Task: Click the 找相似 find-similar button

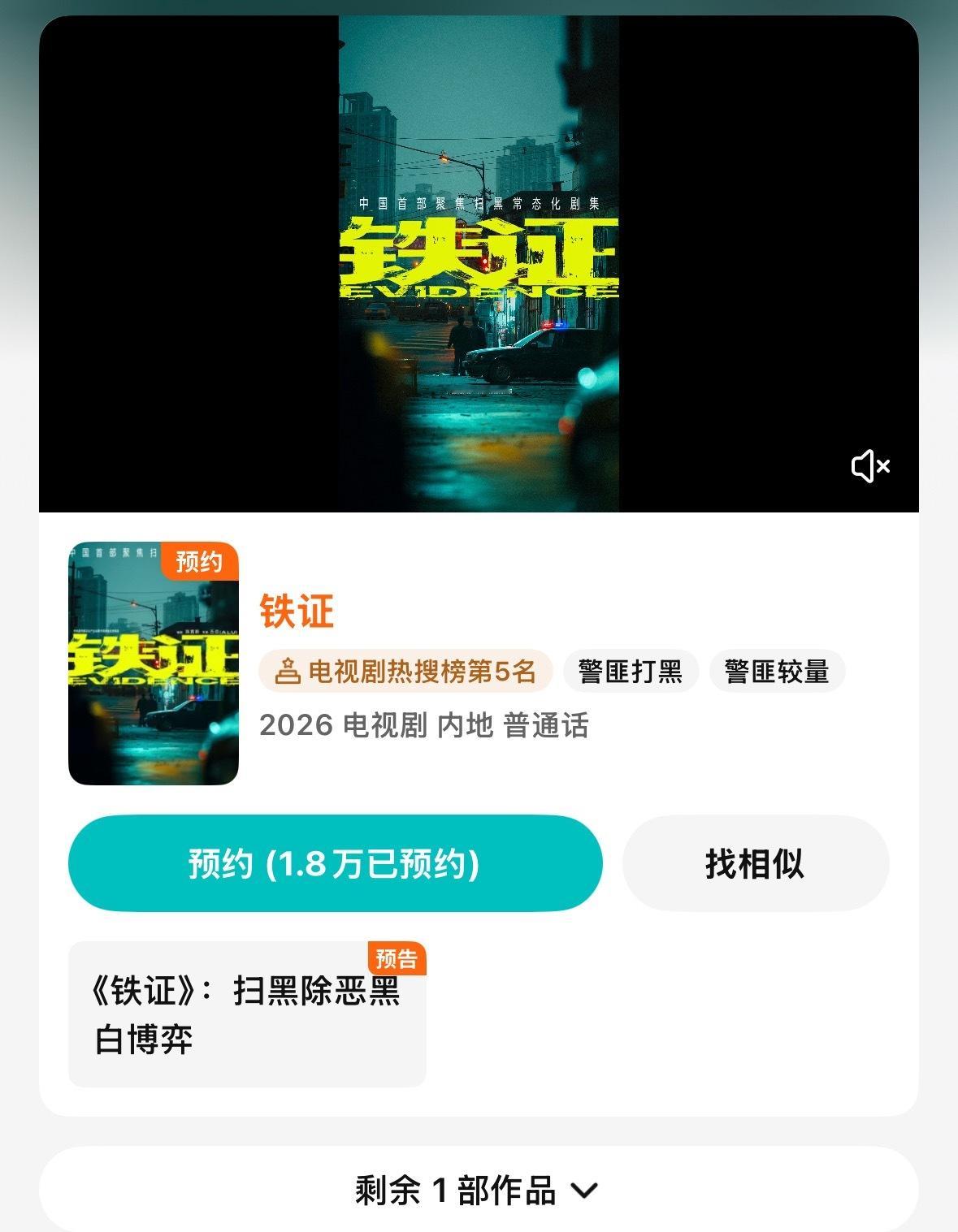Action: pyautogui.click(x=755, y=862)
